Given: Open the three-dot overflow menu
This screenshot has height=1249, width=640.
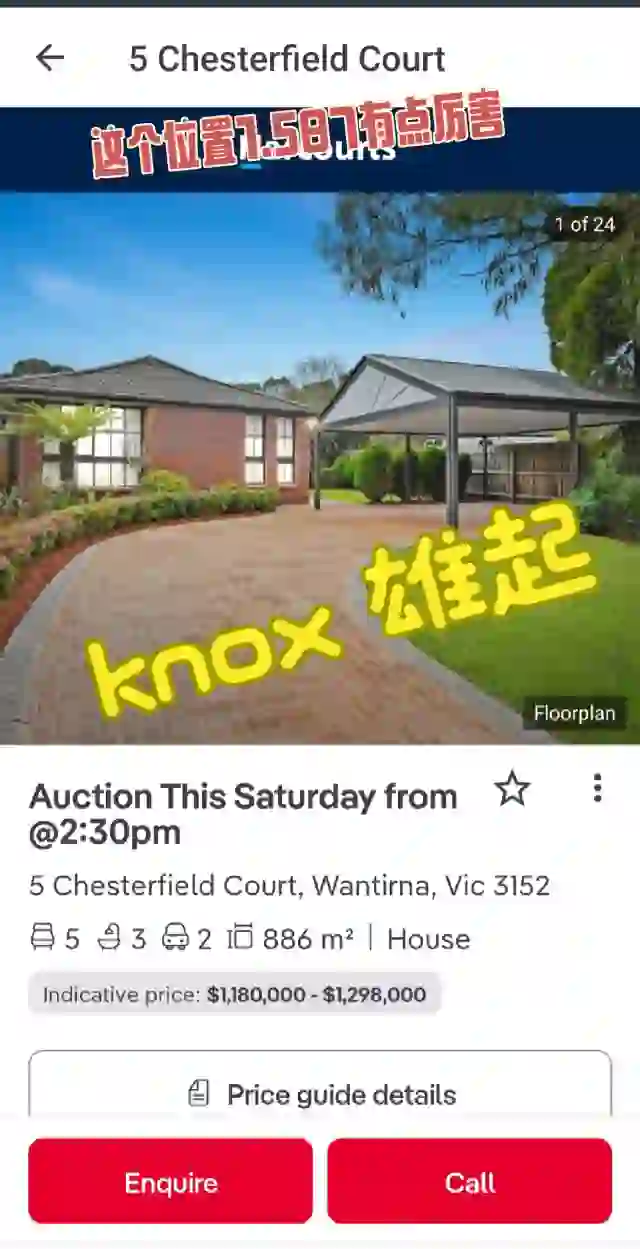Looking at the screenshot, I should [597, 788].
